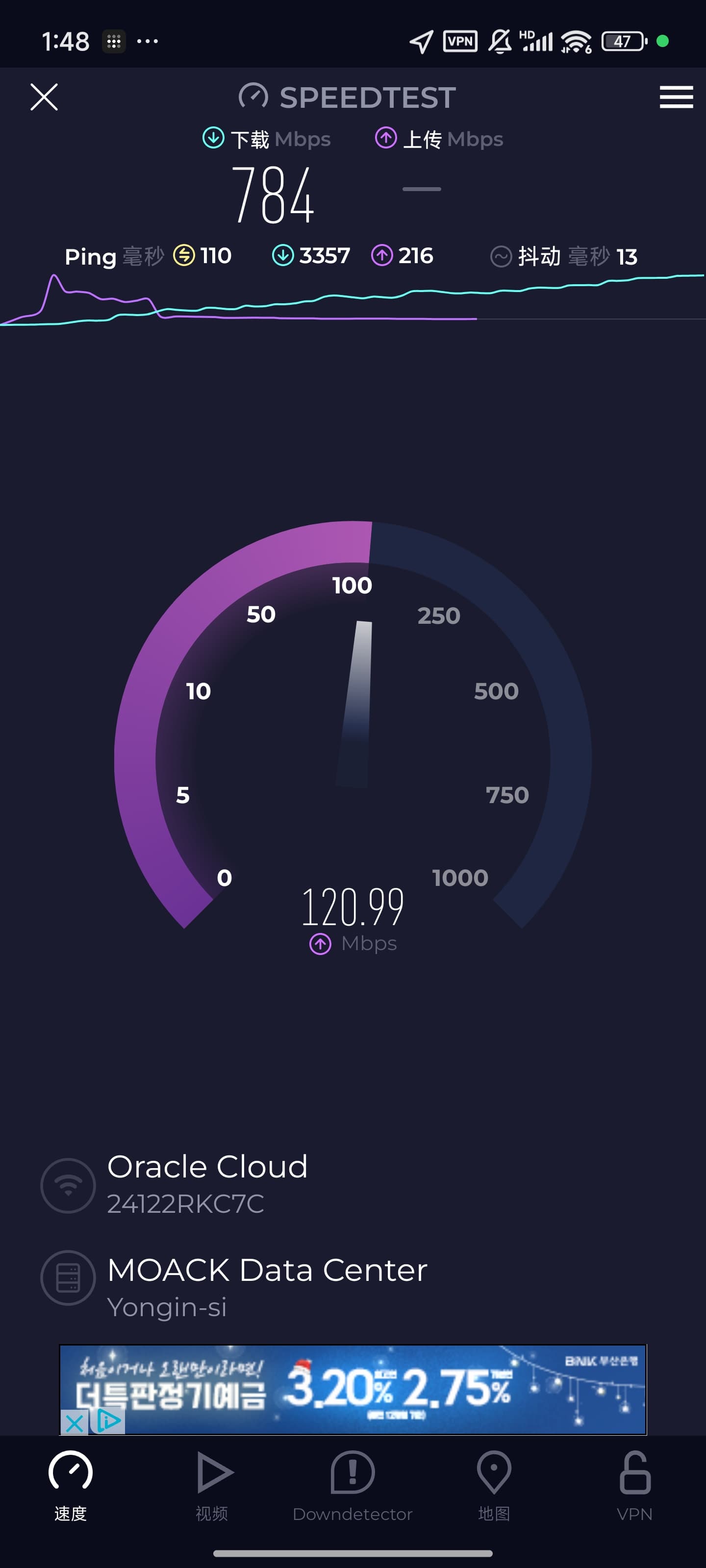Viewport: 706px width, 1568px height.
Task: Open the hamburger menu
Action: point(676,98)
